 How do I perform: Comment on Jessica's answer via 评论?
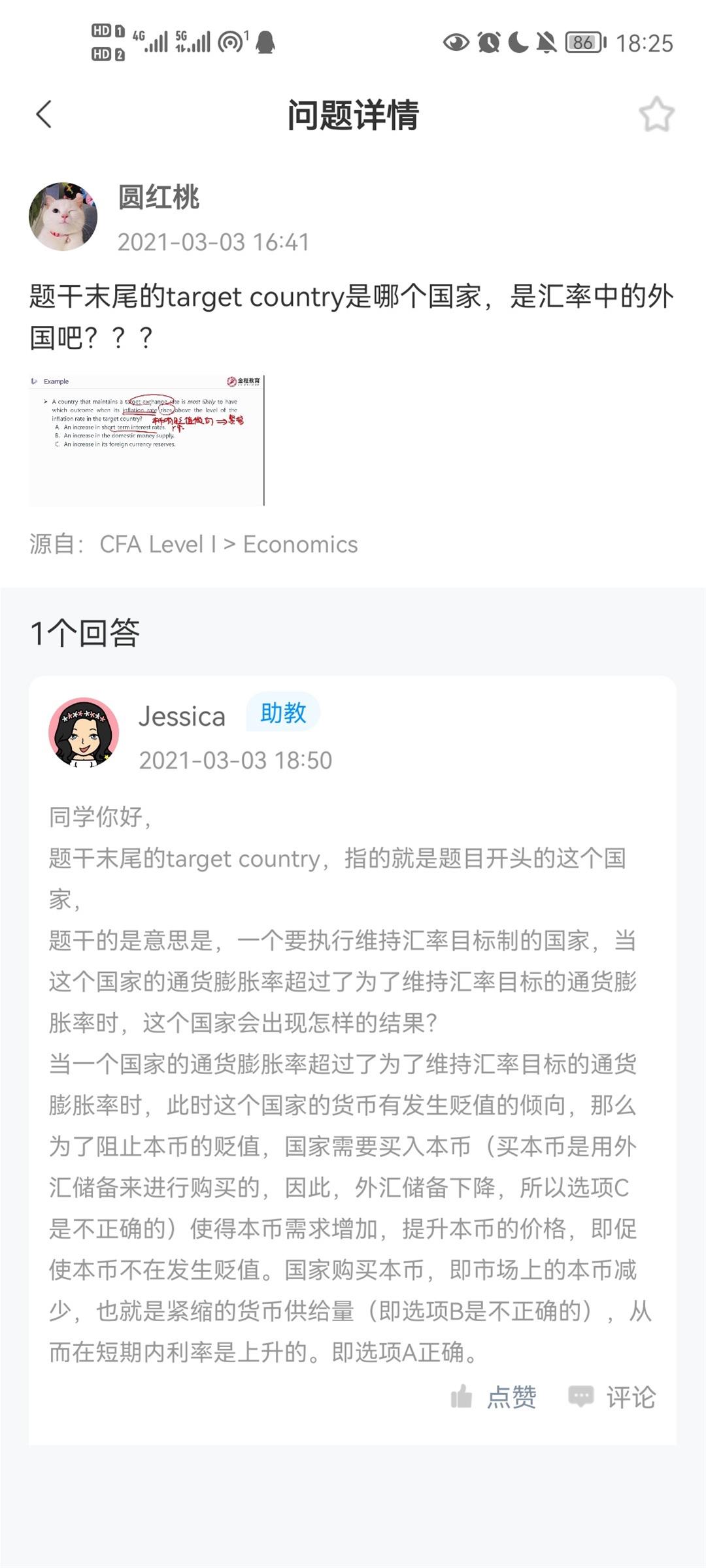[612, 1397]
